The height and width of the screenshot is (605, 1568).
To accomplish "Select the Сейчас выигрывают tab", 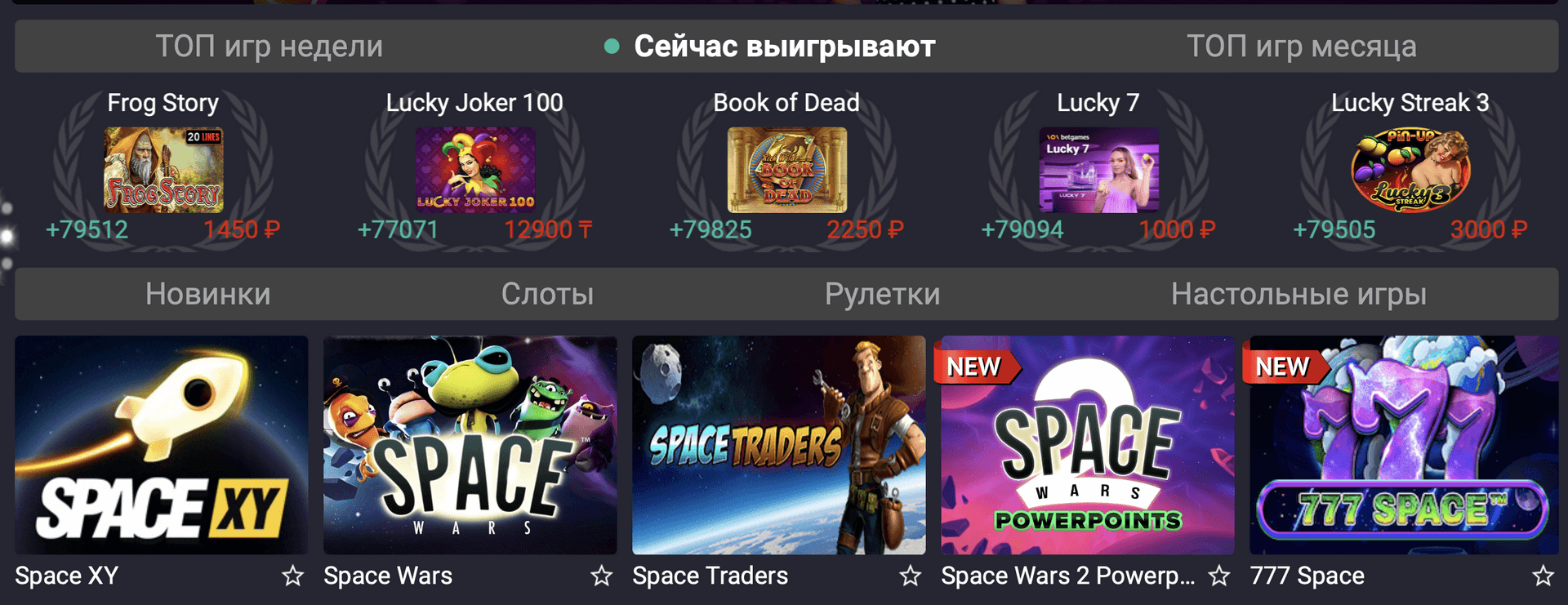I will pyautogui.click(x=784, y=47).
